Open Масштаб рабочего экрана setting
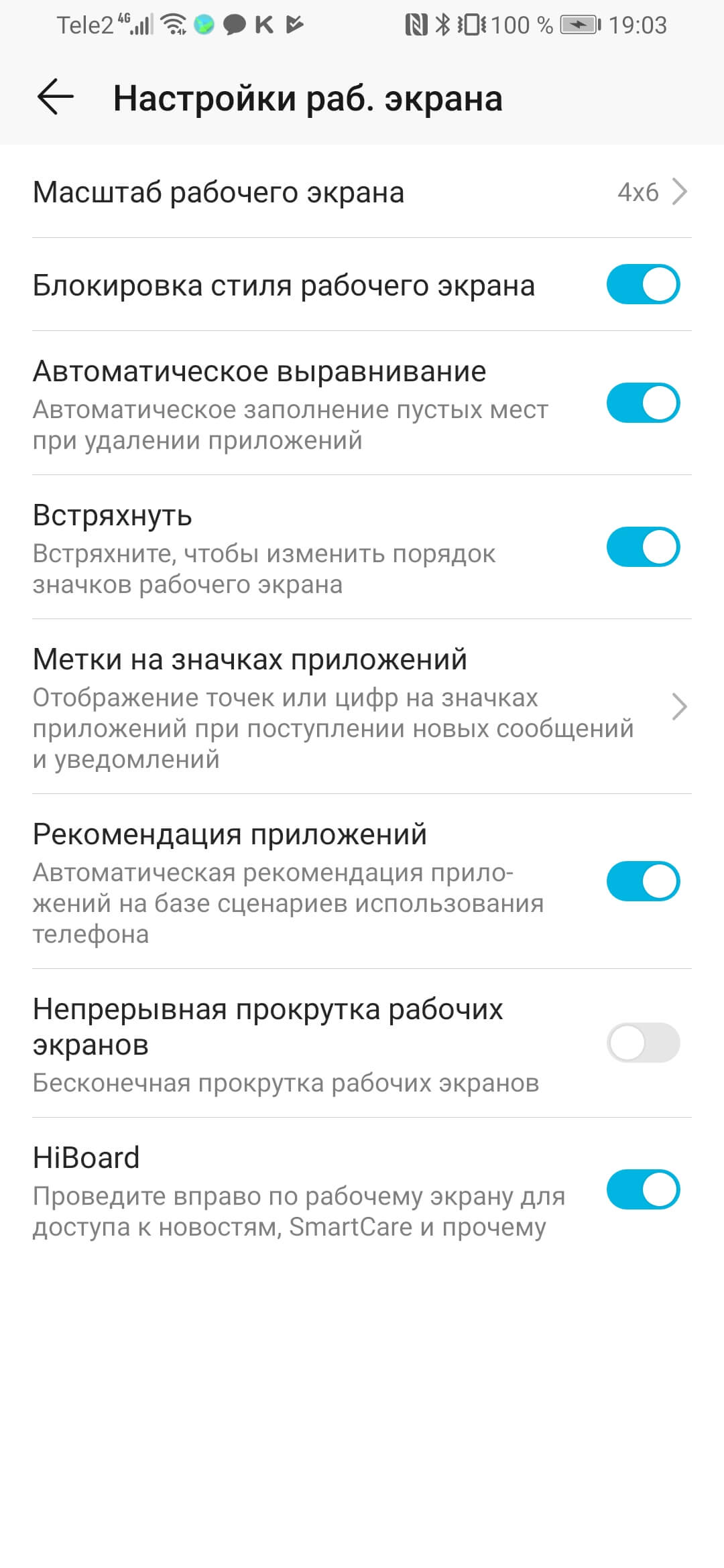Screen dimensions: 724x1568 point(361,192)
